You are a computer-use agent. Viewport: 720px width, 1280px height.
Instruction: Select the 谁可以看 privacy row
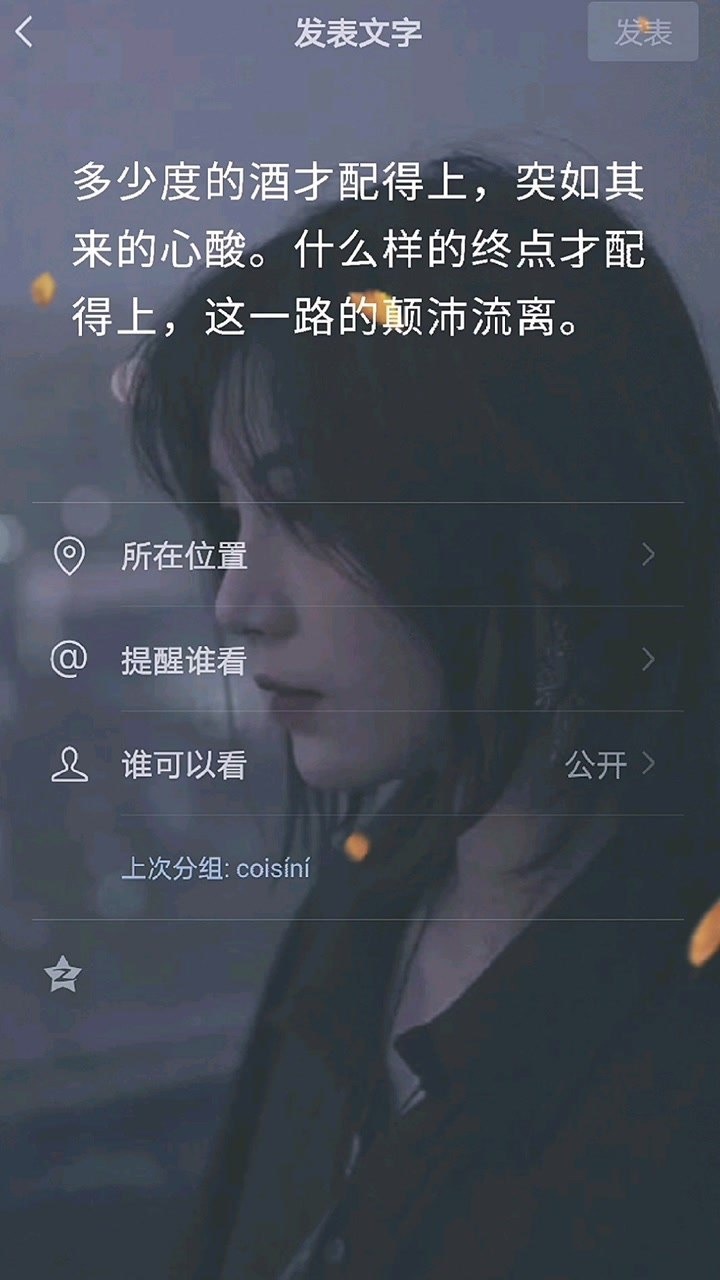tap(300, 766)
